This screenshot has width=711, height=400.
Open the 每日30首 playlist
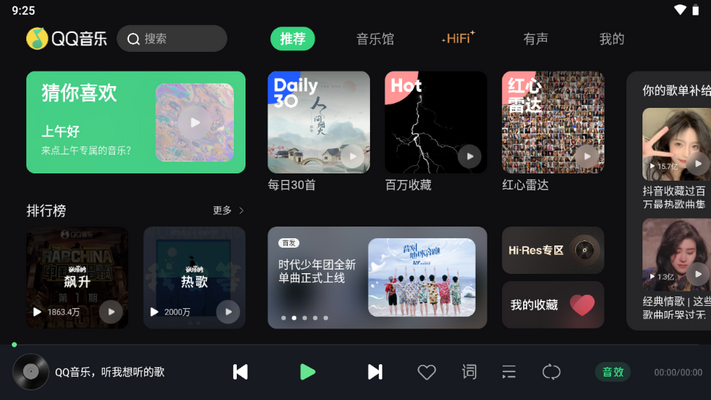point(319,122)
